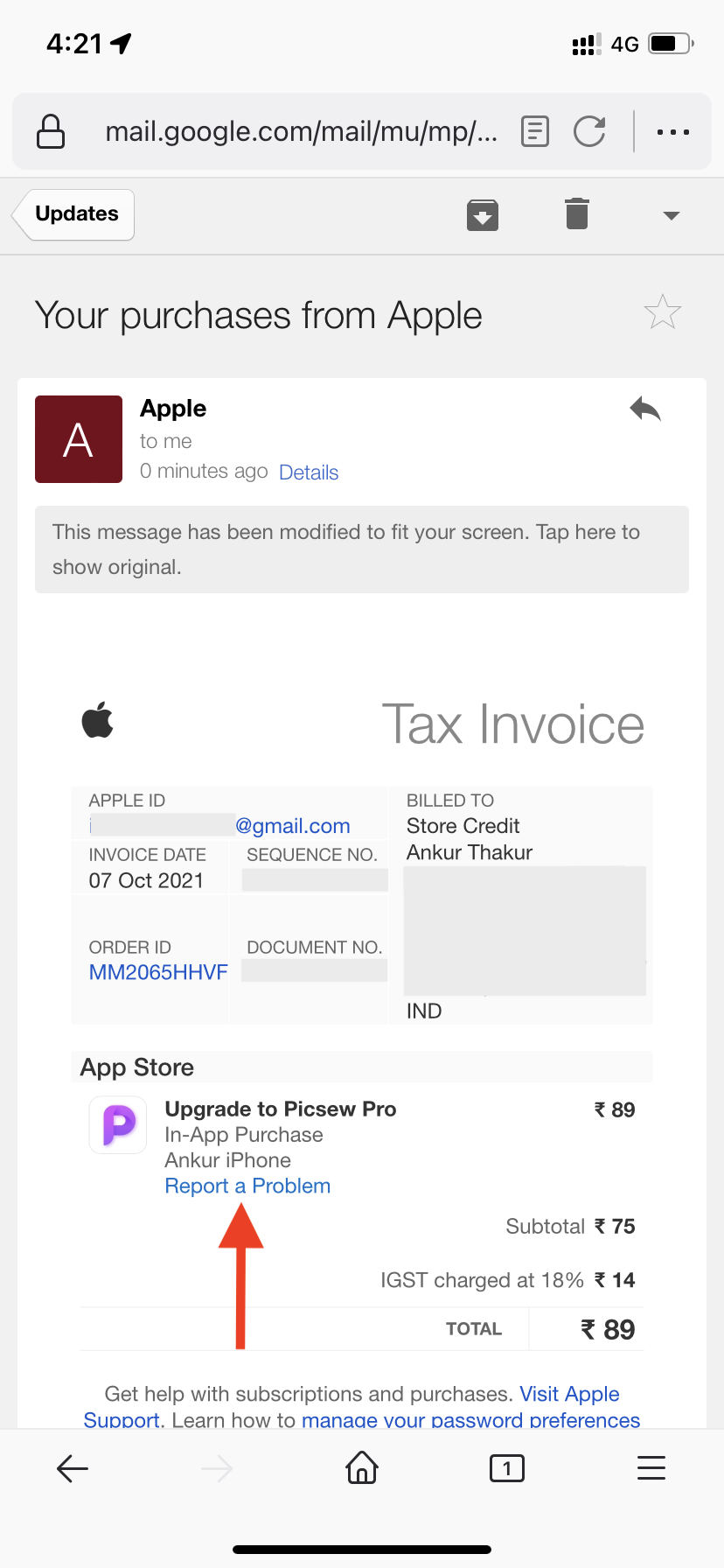This screenshot has width=724, height=1568.
Task: Delete this email with the trash icon
Action: point(577,214)
